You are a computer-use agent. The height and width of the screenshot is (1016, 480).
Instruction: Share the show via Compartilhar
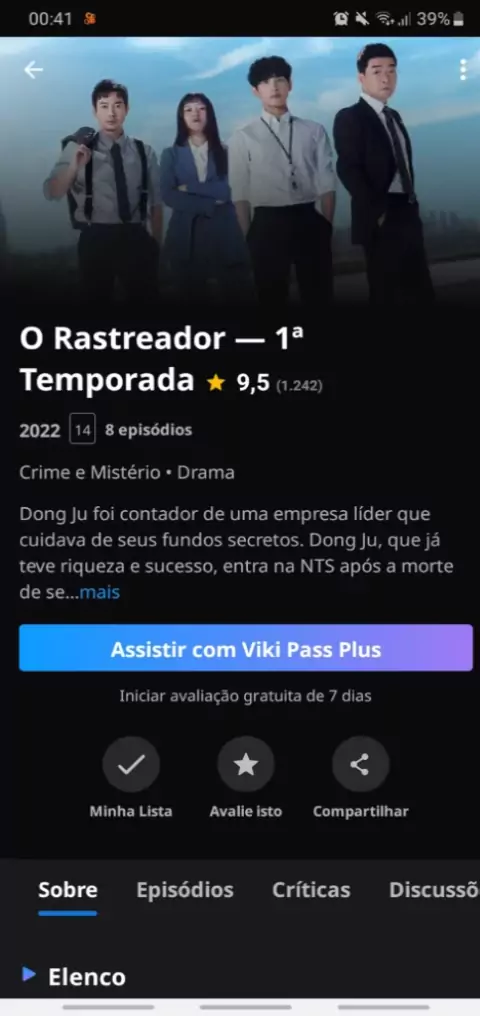[x=360, y=765]
